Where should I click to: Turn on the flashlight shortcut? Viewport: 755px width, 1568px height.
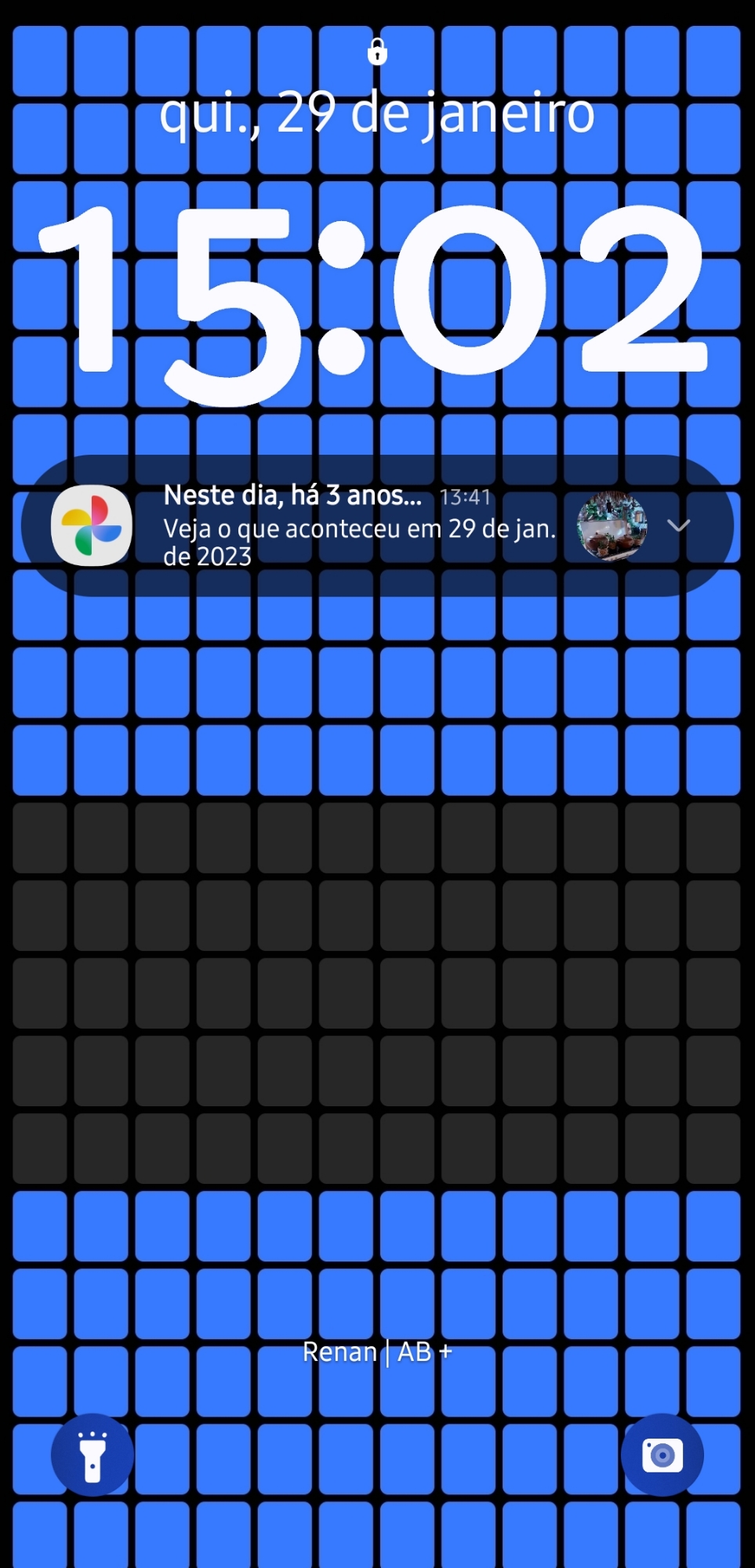[x=93, y=1455]
